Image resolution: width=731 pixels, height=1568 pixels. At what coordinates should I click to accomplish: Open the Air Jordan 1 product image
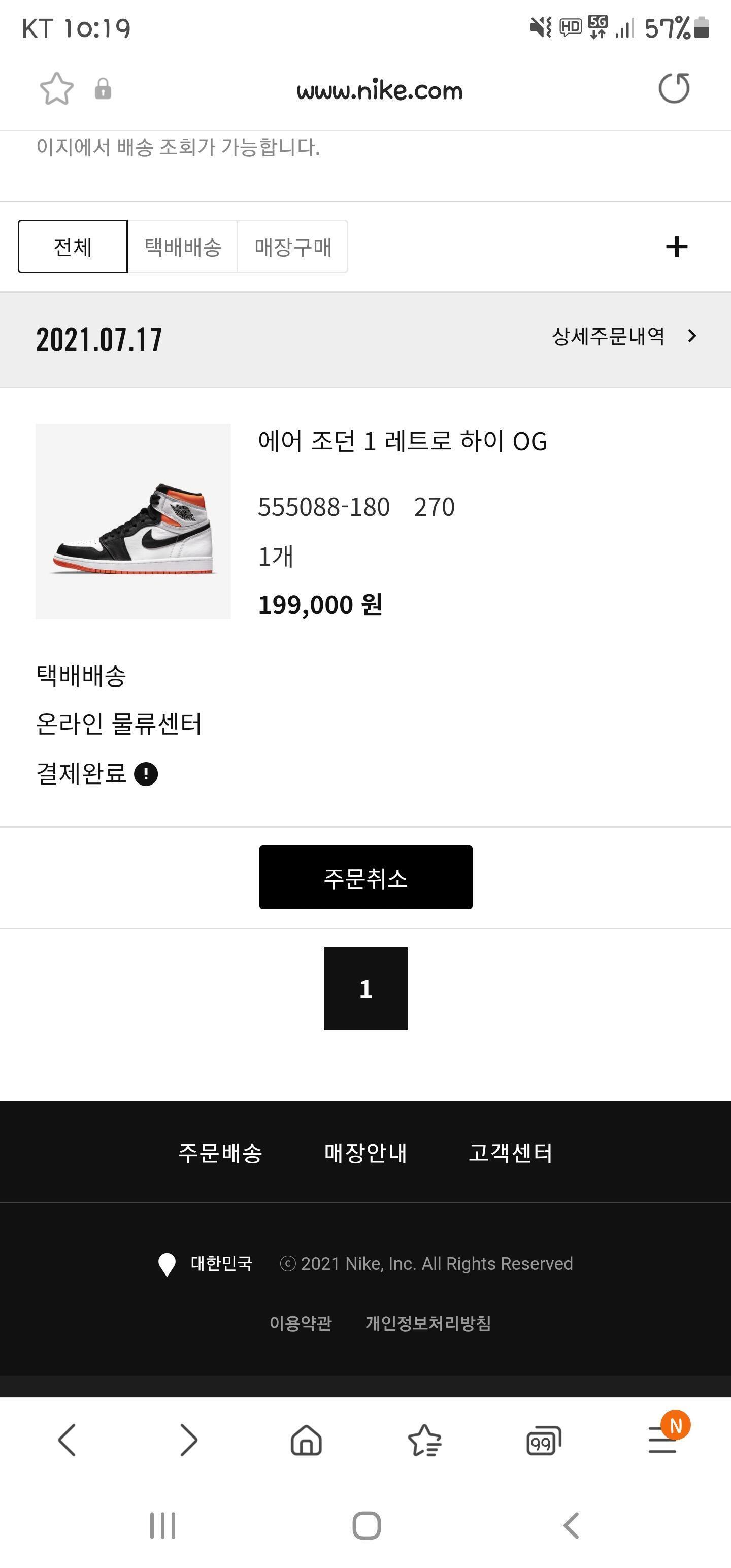(x=134, y=521)
